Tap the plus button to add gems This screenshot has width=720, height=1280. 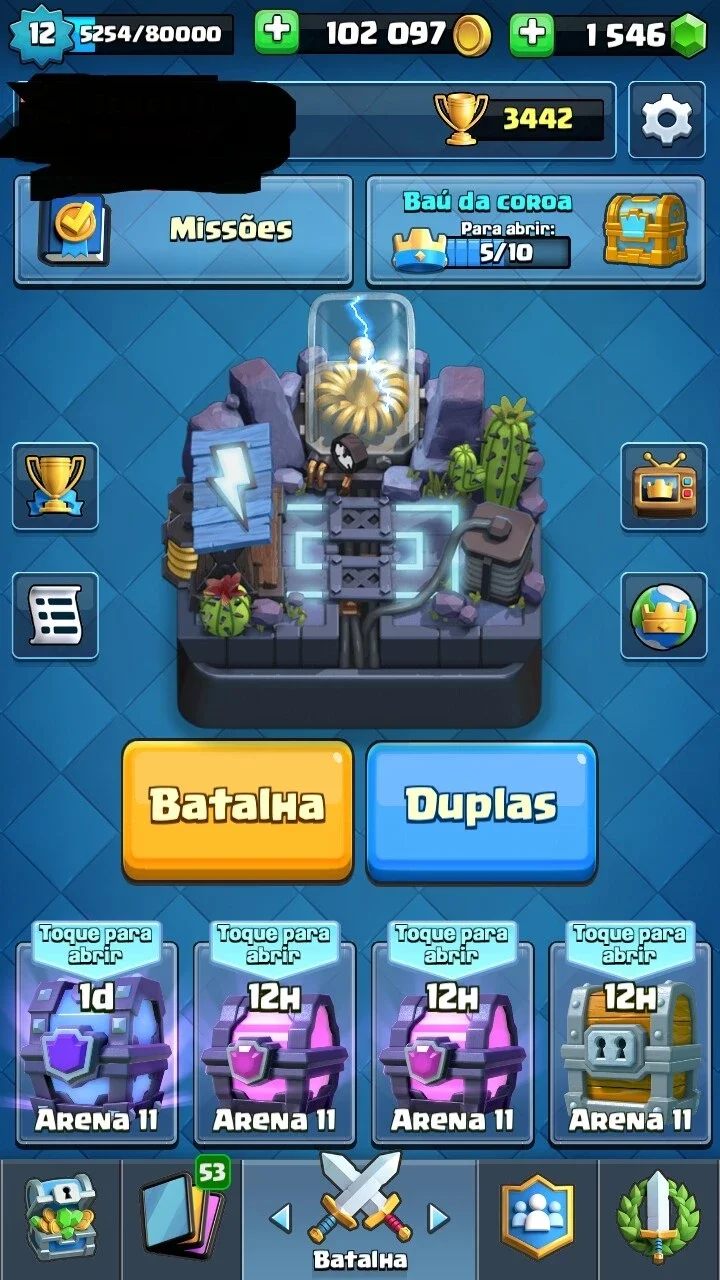pyautogui.click(x=532, y=34)
